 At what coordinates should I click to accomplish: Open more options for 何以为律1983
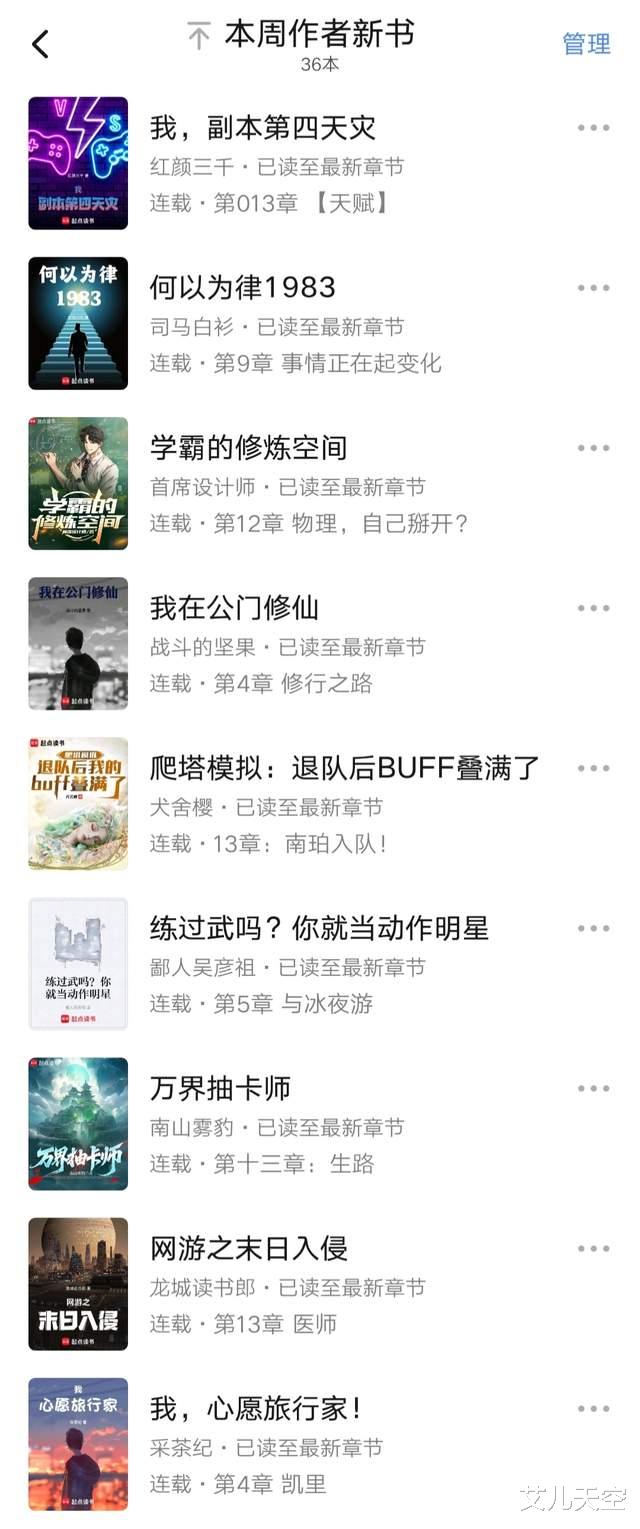[x=593, y=288]
